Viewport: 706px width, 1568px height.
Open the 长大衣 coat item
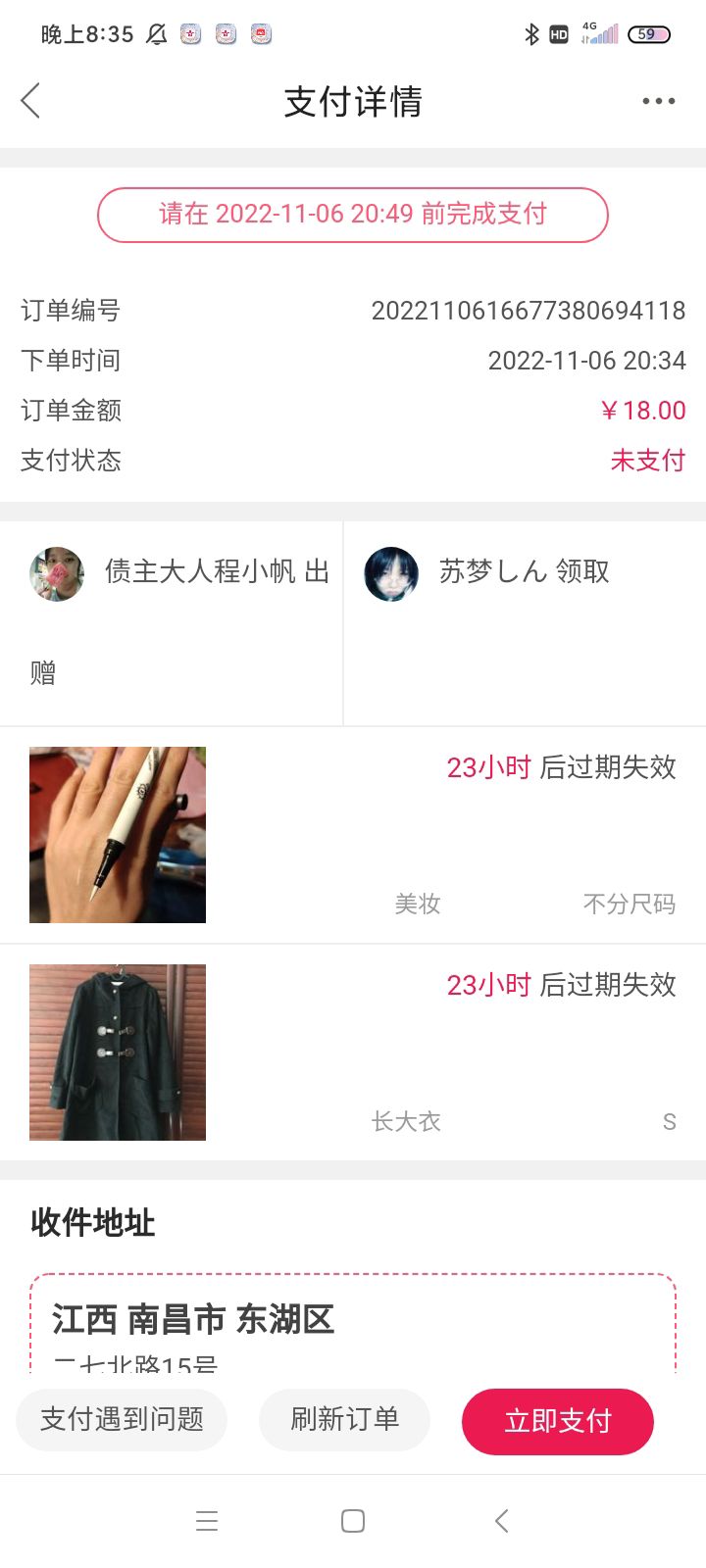[353, 1053]
